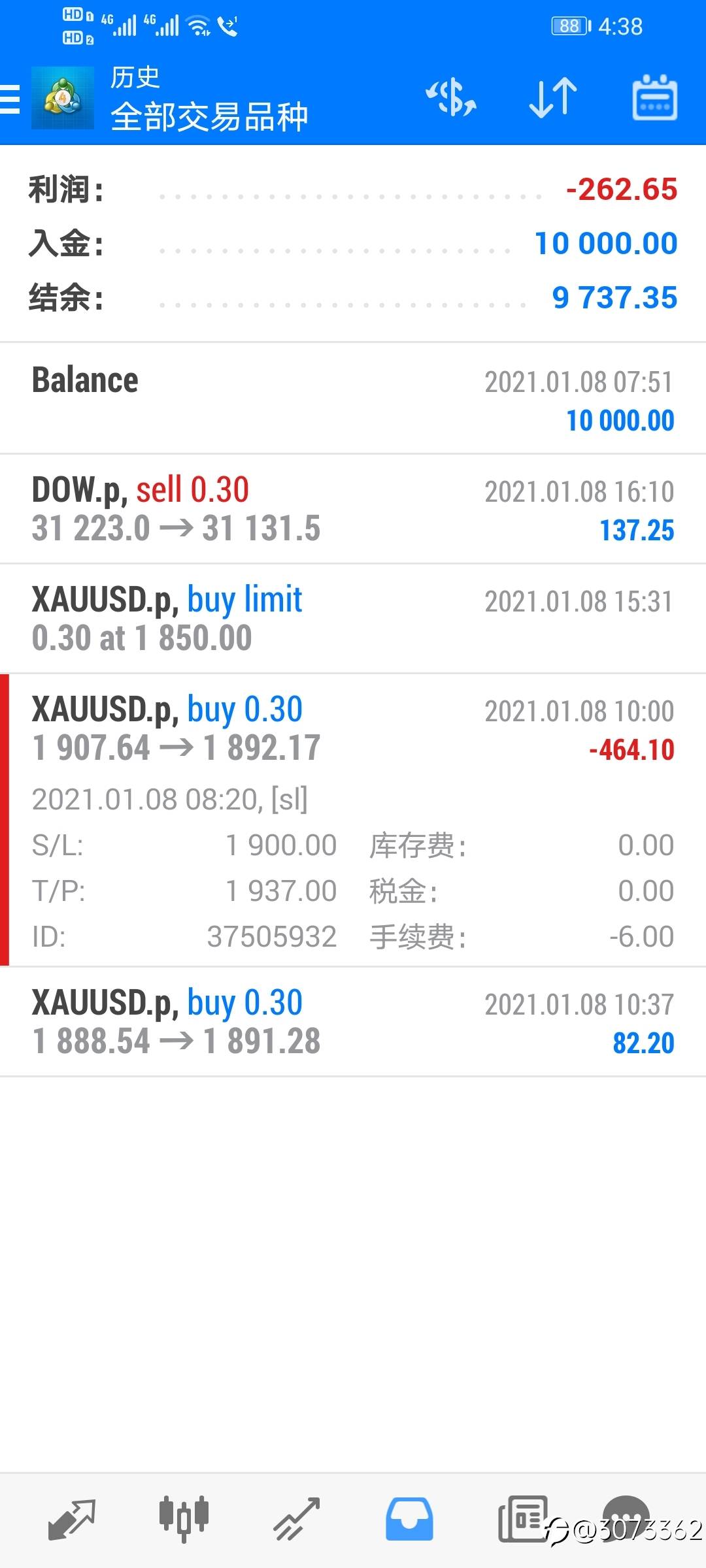This screenshot has height=1568, width=706.
Task: Open the XAUUSD.p buy limit order
Action: point(353,619)
